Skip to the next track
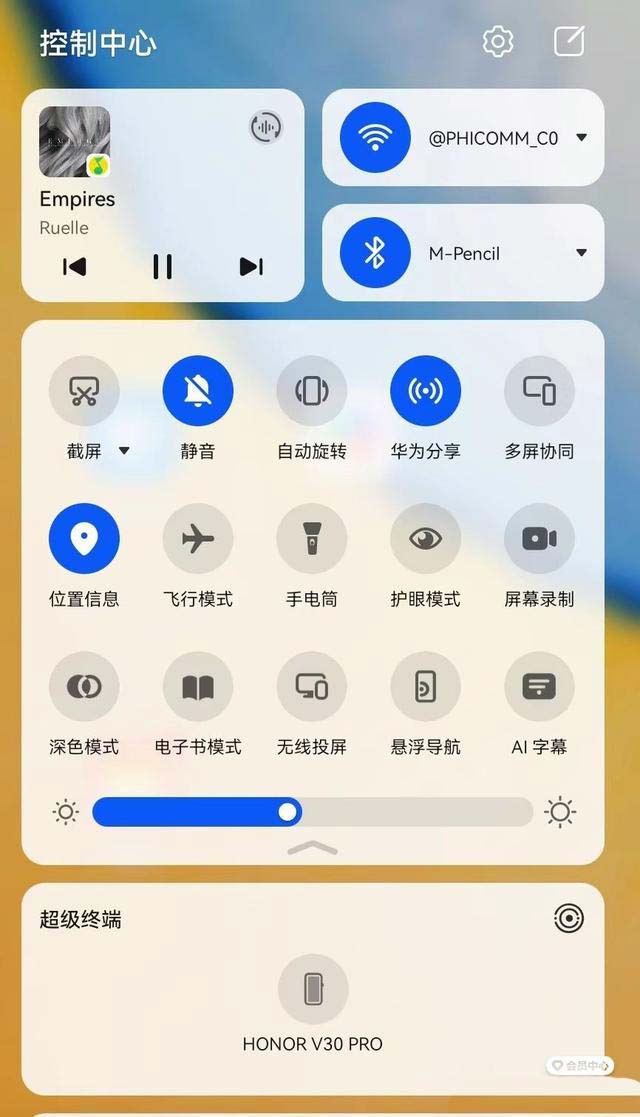640x1117 pixels. click(251, 266)
